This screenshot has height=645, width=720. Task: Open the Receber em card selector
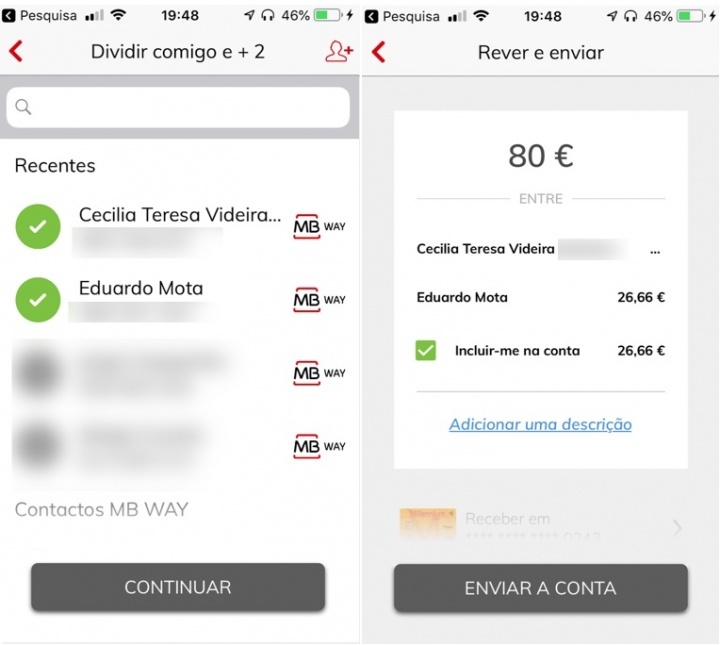click(x=540, y=525)
